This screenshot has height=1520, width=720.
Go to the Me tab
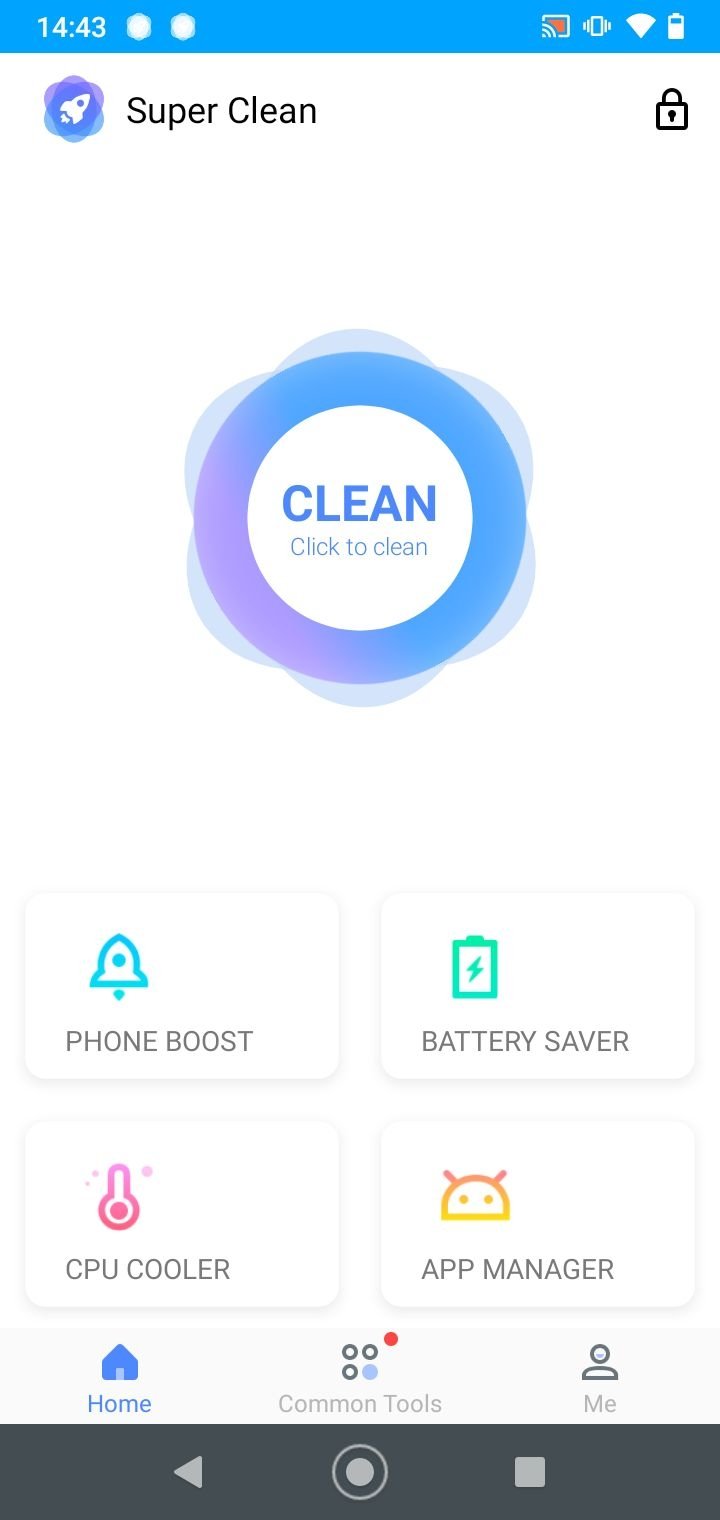click(599, 1378)
